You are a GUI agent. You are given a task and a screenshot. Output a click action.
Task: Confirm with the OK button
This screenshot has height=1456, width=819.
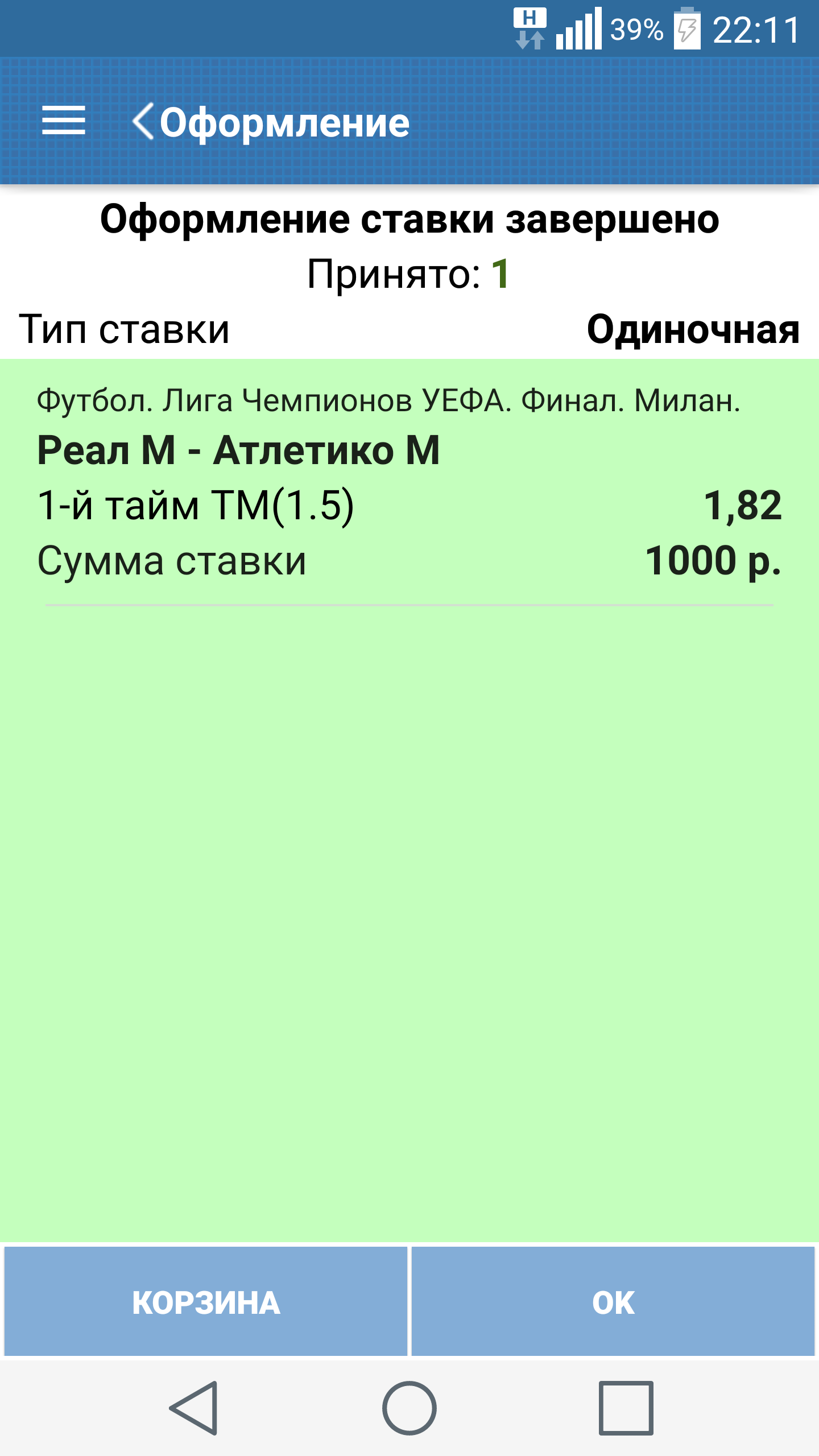click(613, 1302)
